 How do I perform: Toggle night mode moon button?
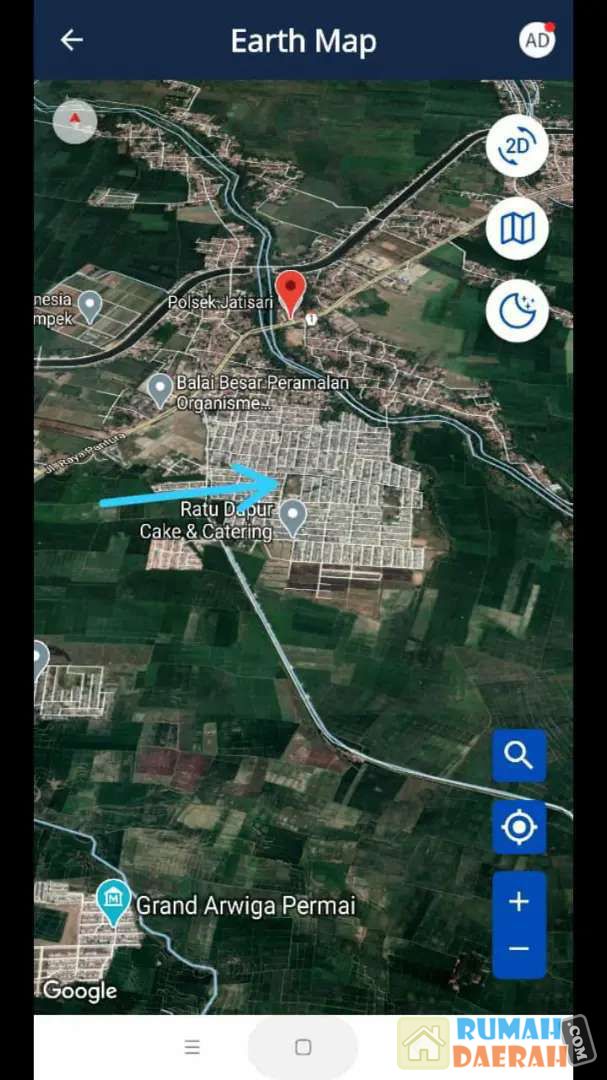517,311
